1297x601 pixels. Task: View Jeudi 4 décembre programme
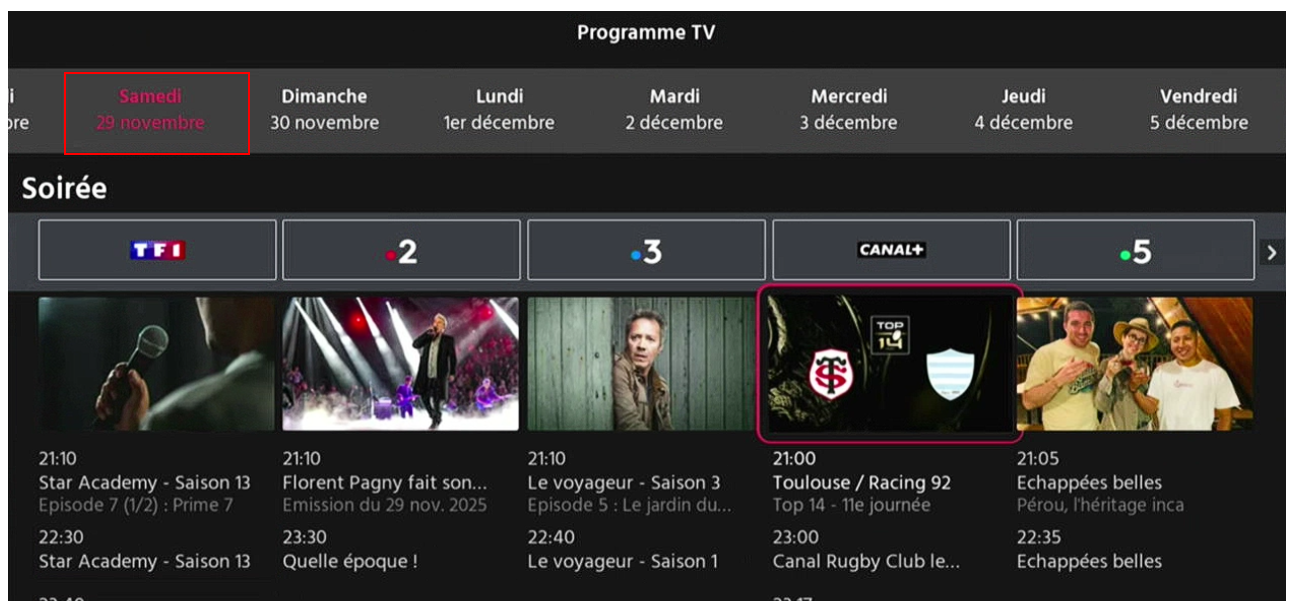[1023, 110]
